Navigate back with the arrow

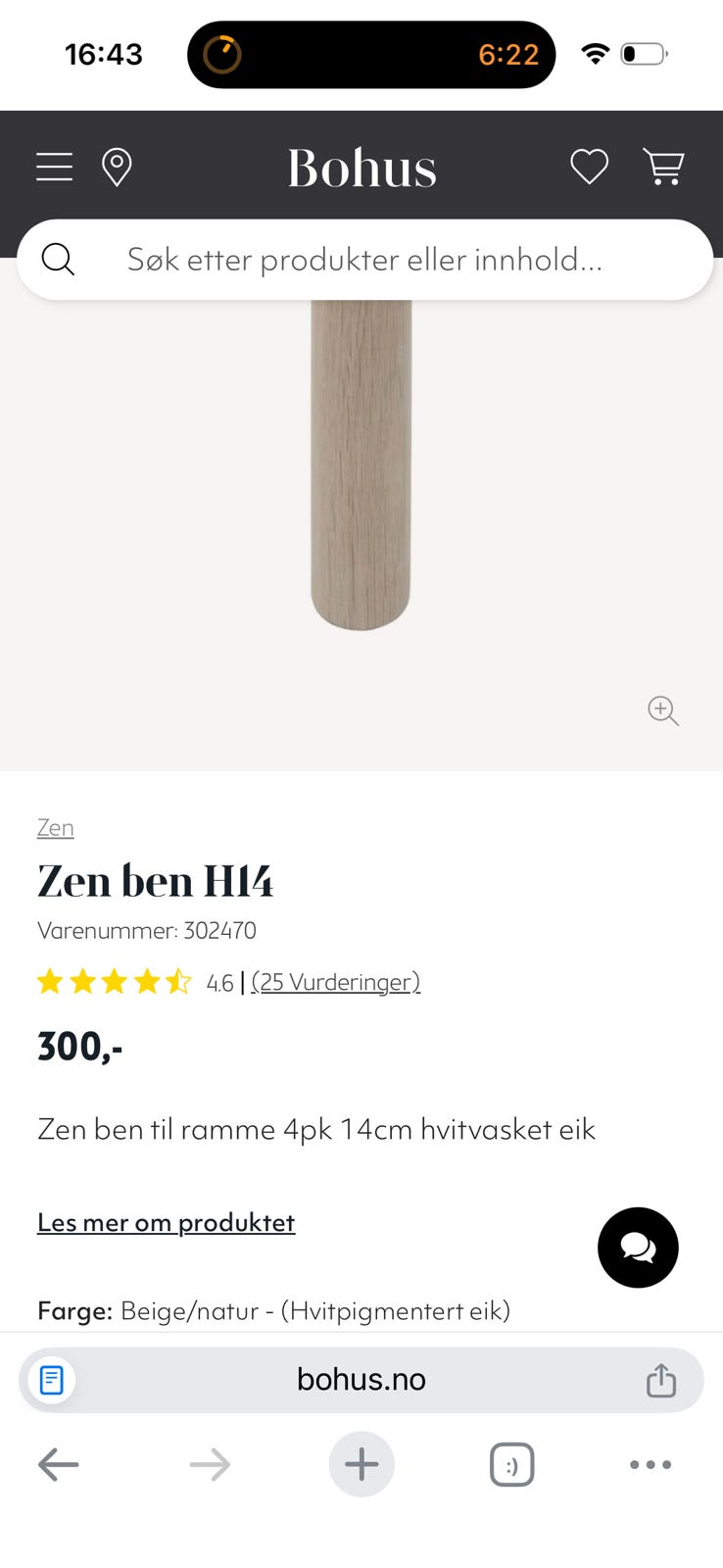(x=59, y=1464)
